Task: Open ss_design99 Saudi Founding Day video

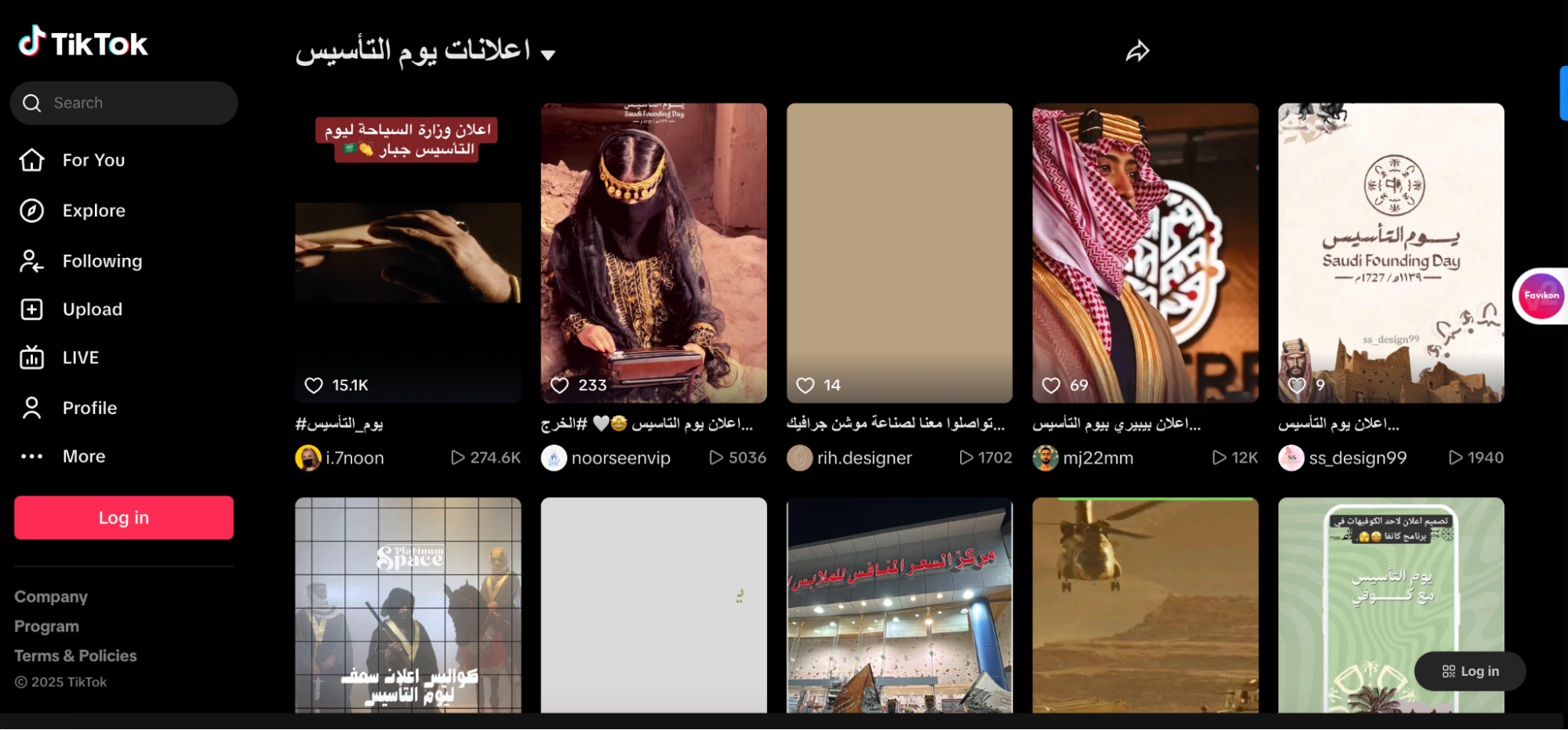Action: coord(1390,252)
